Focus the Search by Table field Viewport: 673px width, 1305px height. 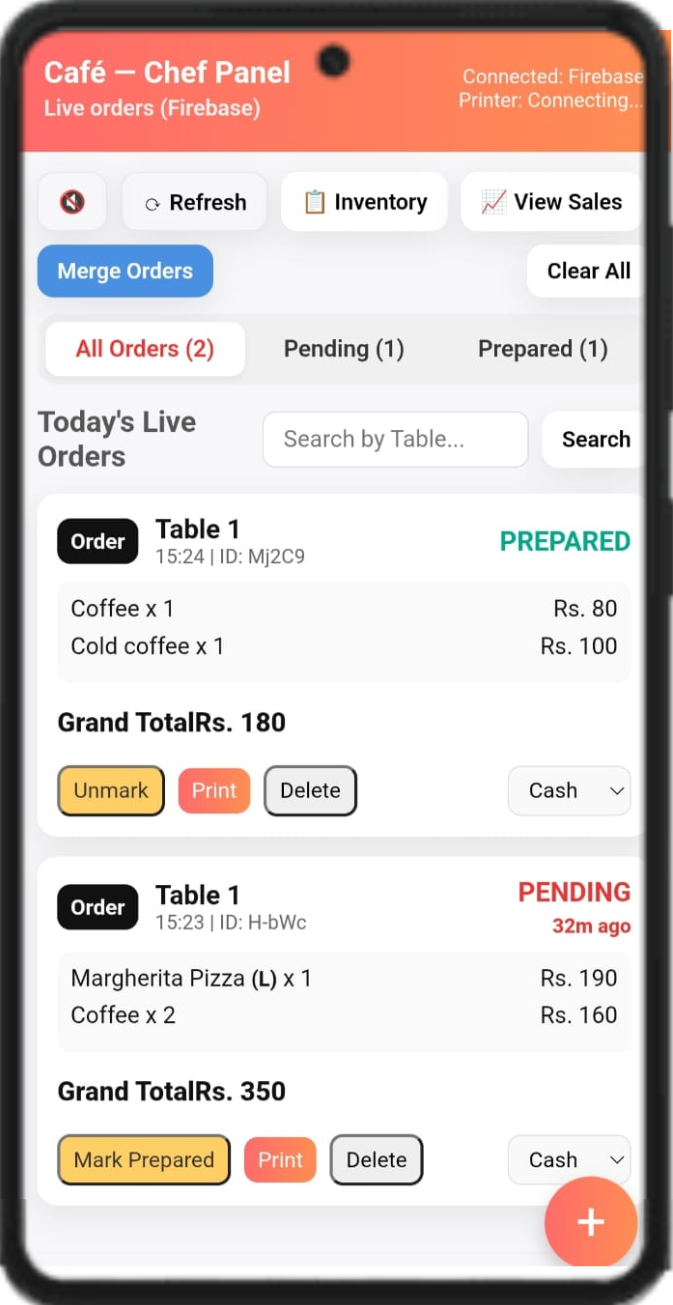395,439
